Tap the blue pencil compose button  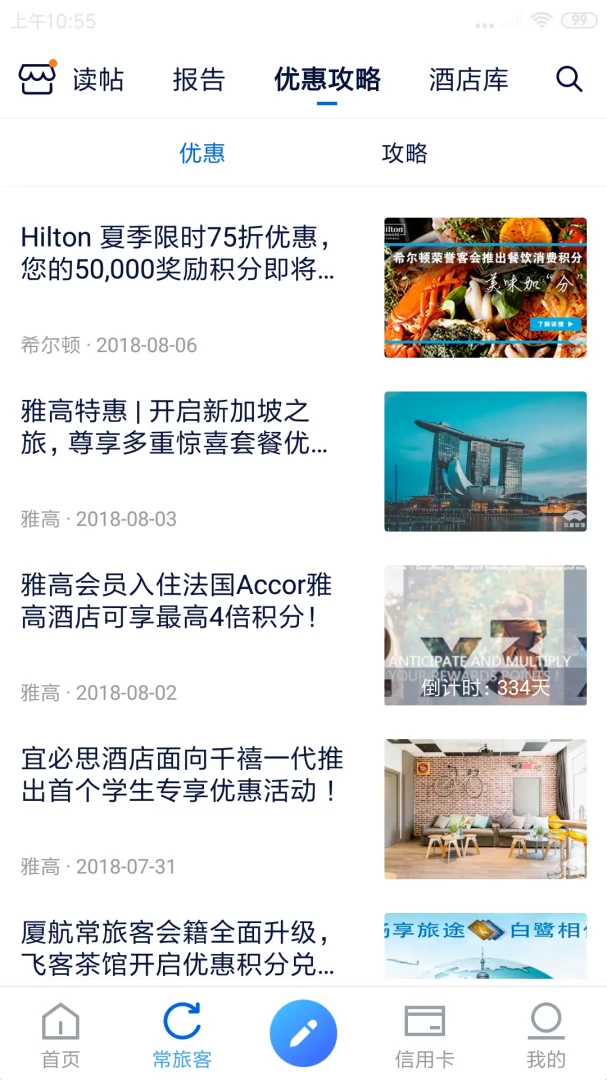pos(303,1033)
